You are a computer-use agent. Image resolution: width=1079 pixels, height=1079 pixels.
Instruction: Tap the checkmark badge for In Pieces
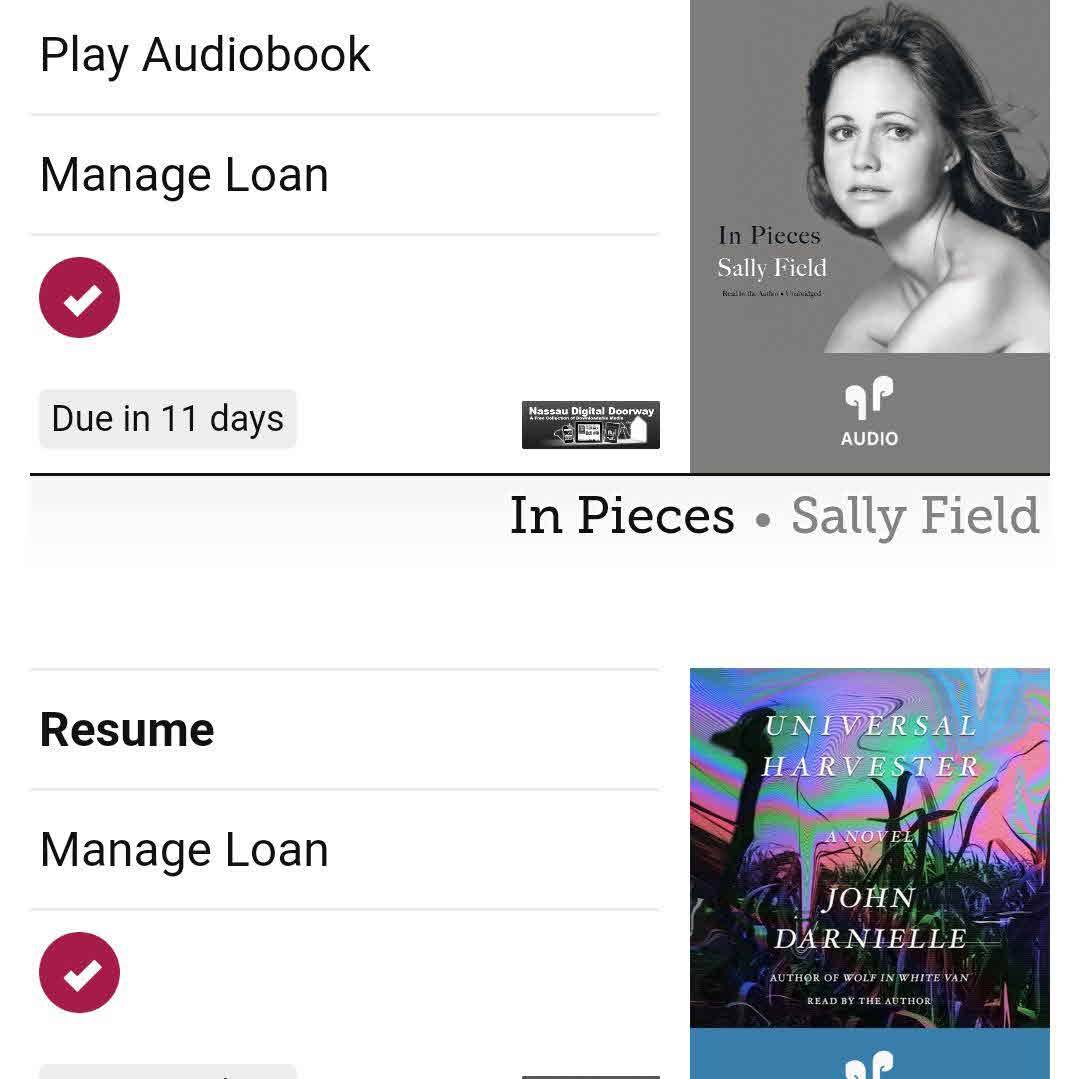[79, 297]
